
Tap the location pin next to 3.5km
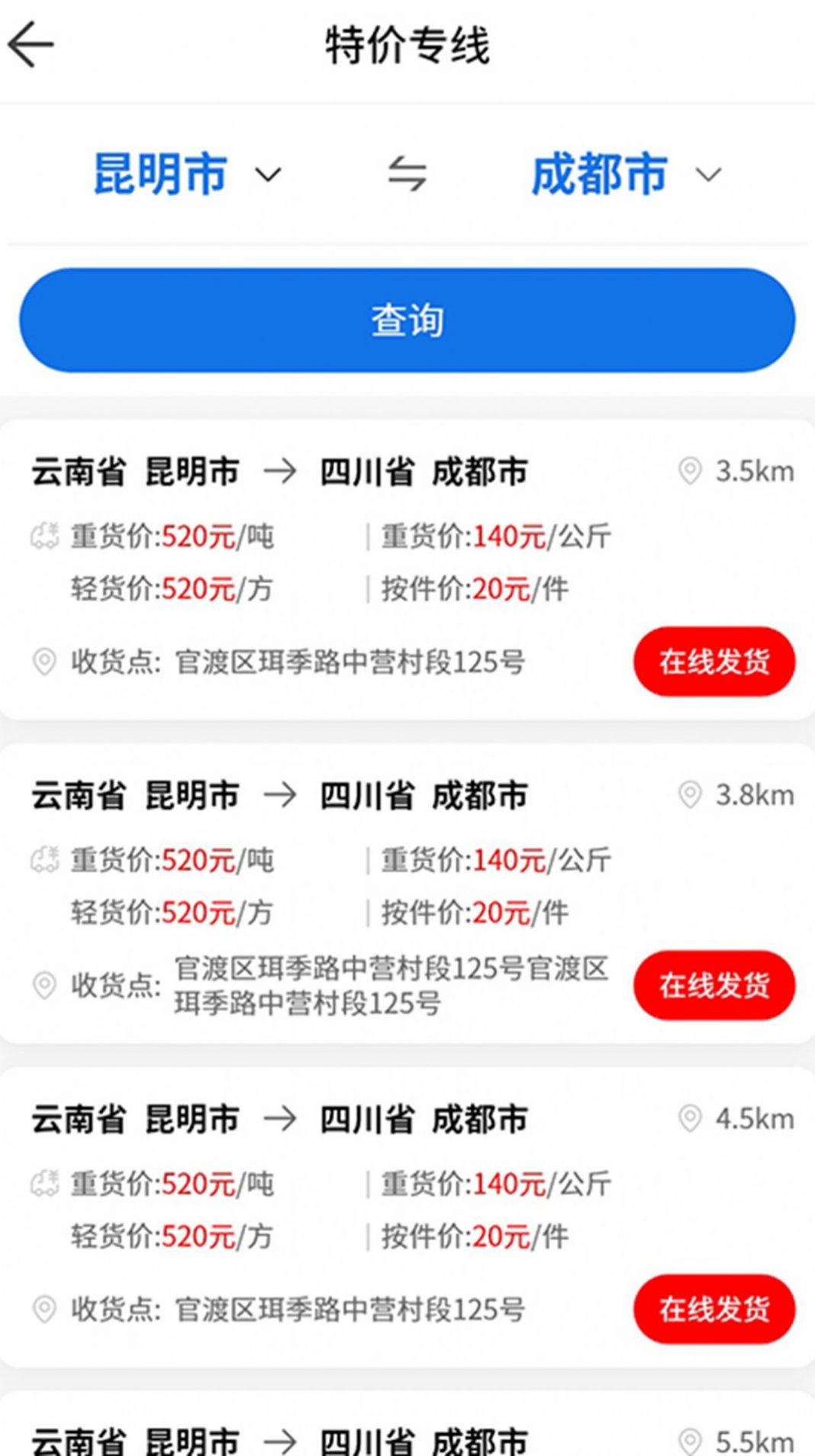[689, 472]
